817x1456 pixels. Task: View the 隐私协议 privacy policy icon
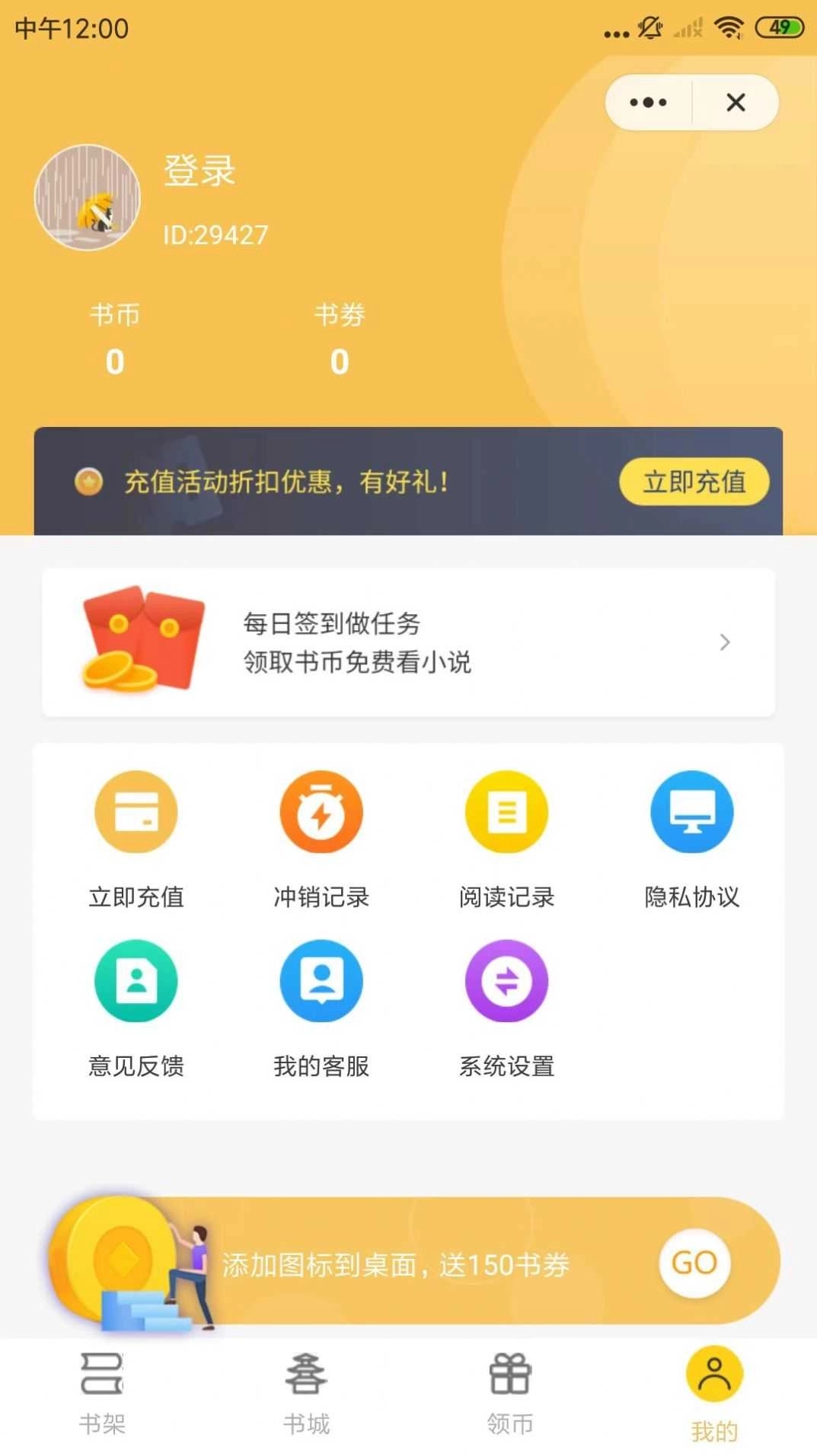coord(691,811)
